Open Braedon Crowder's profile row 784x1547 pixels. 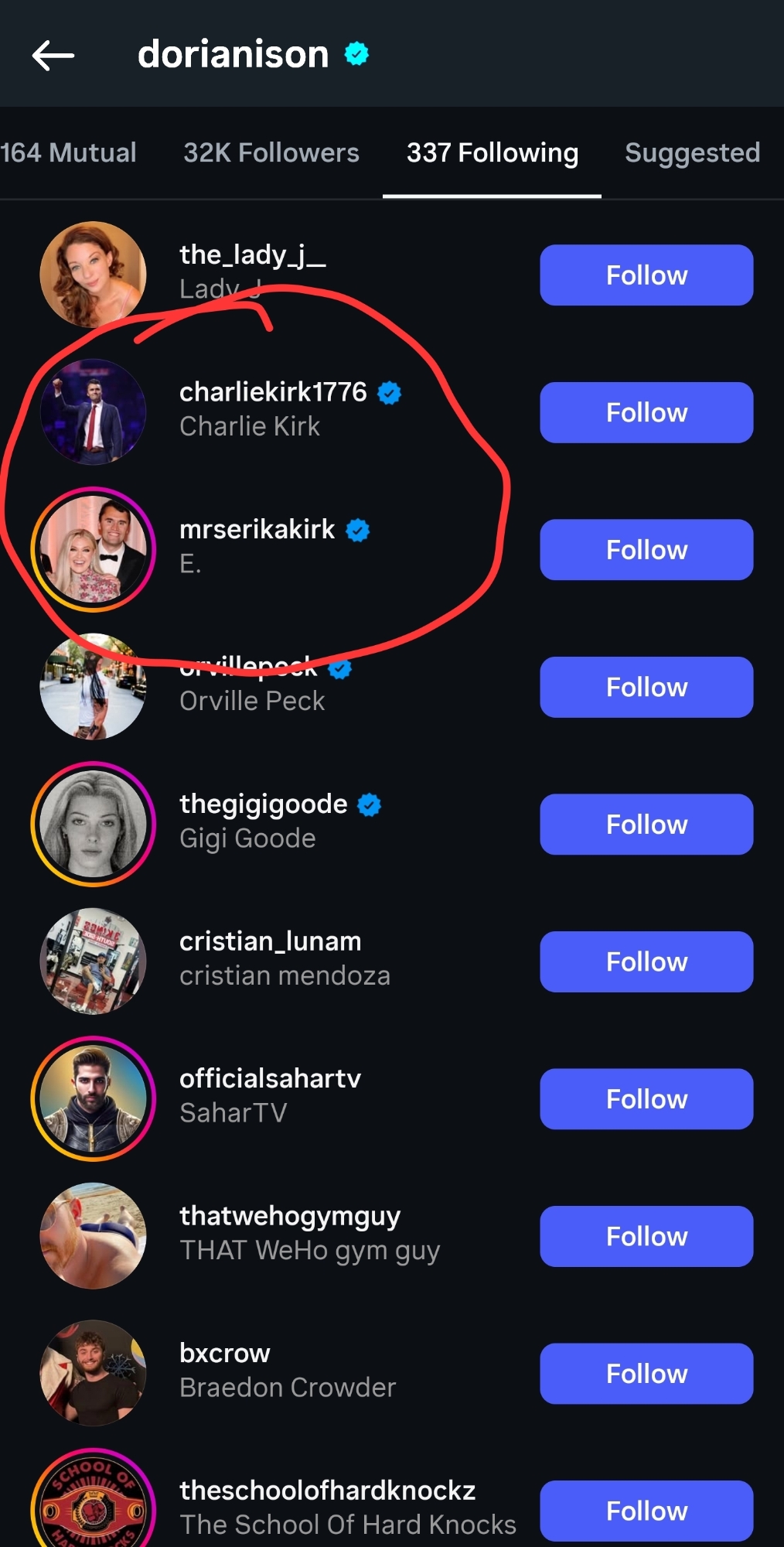click(286, 1371)
